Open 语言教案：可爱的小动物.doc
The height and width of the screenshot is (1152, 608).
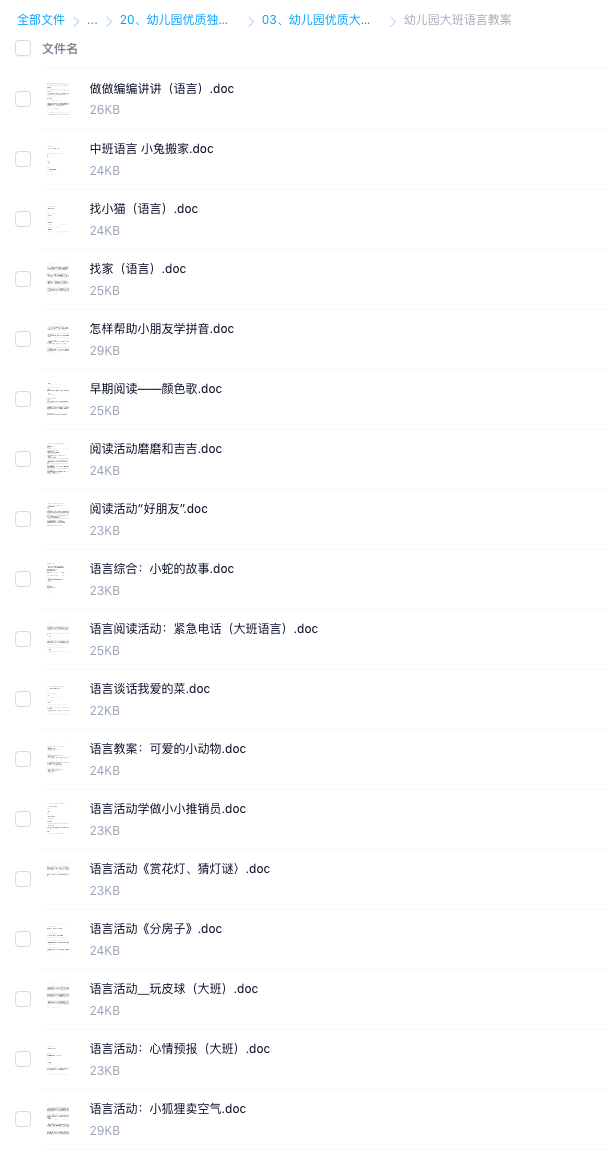[x=168, y=749]
